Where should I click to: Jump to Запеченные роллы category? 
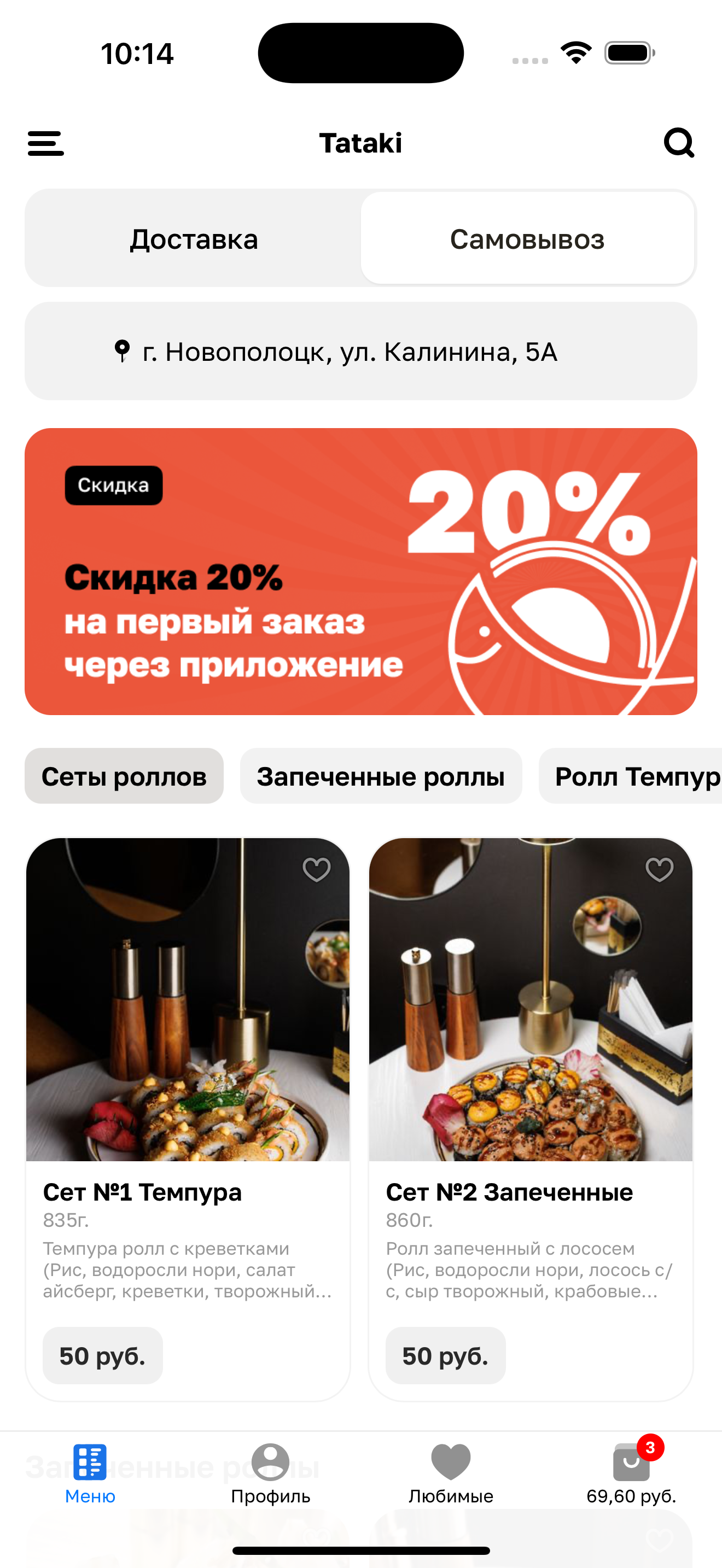(x=381, y=776)
